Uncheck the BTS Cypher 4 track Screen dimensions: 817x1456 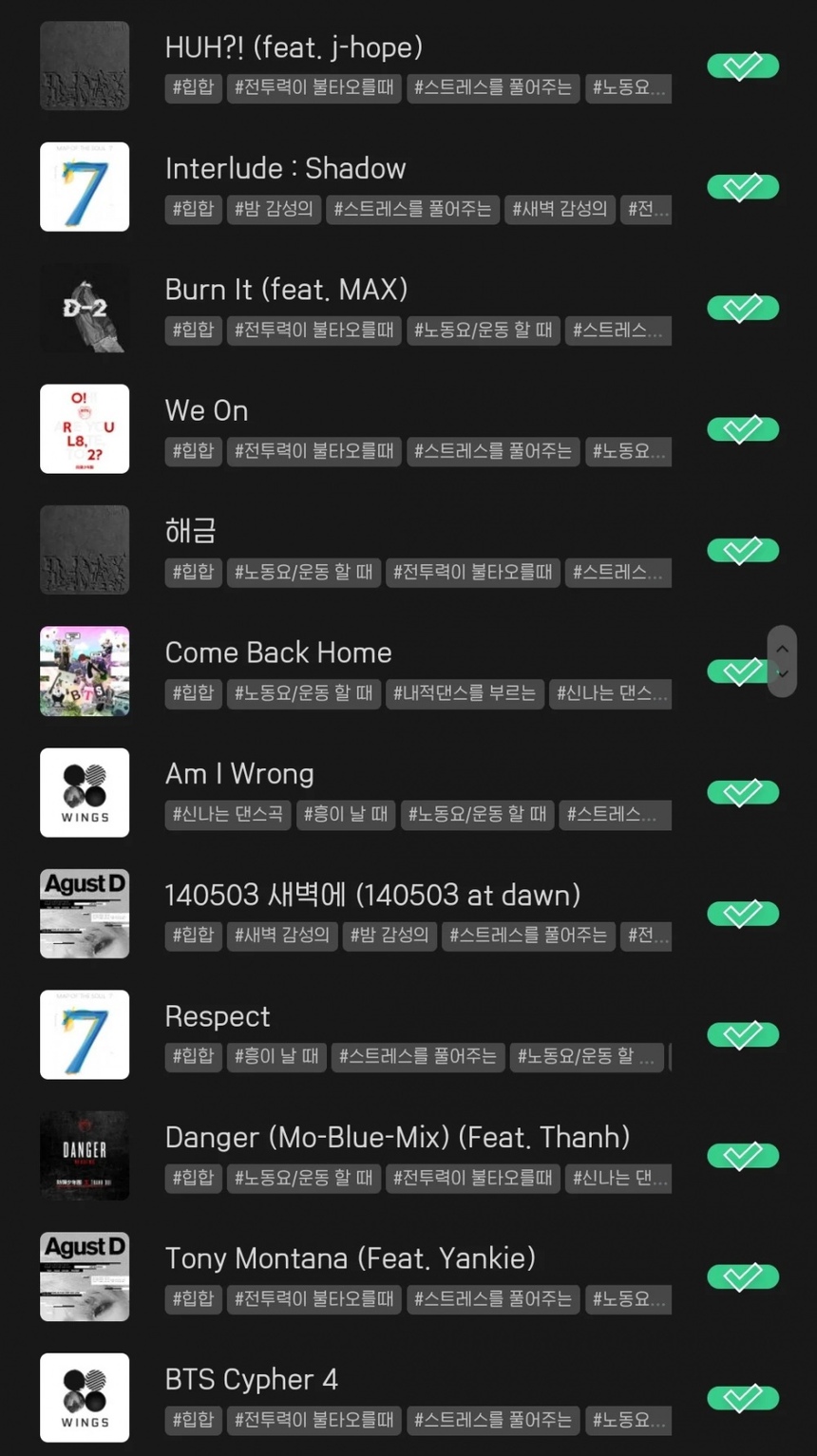(x=742, y=1398)
